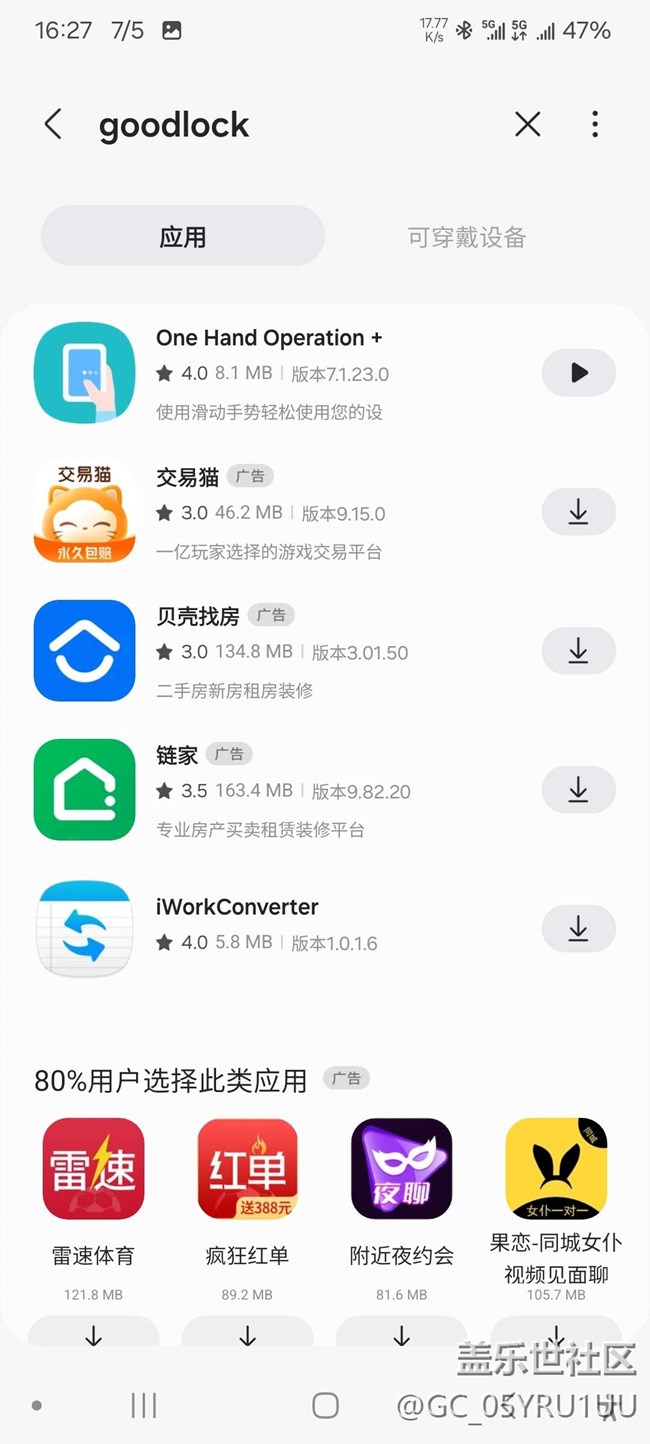Switch to the 可穿戴设备 tab
Screen dimensions: 650x1444
466,237
